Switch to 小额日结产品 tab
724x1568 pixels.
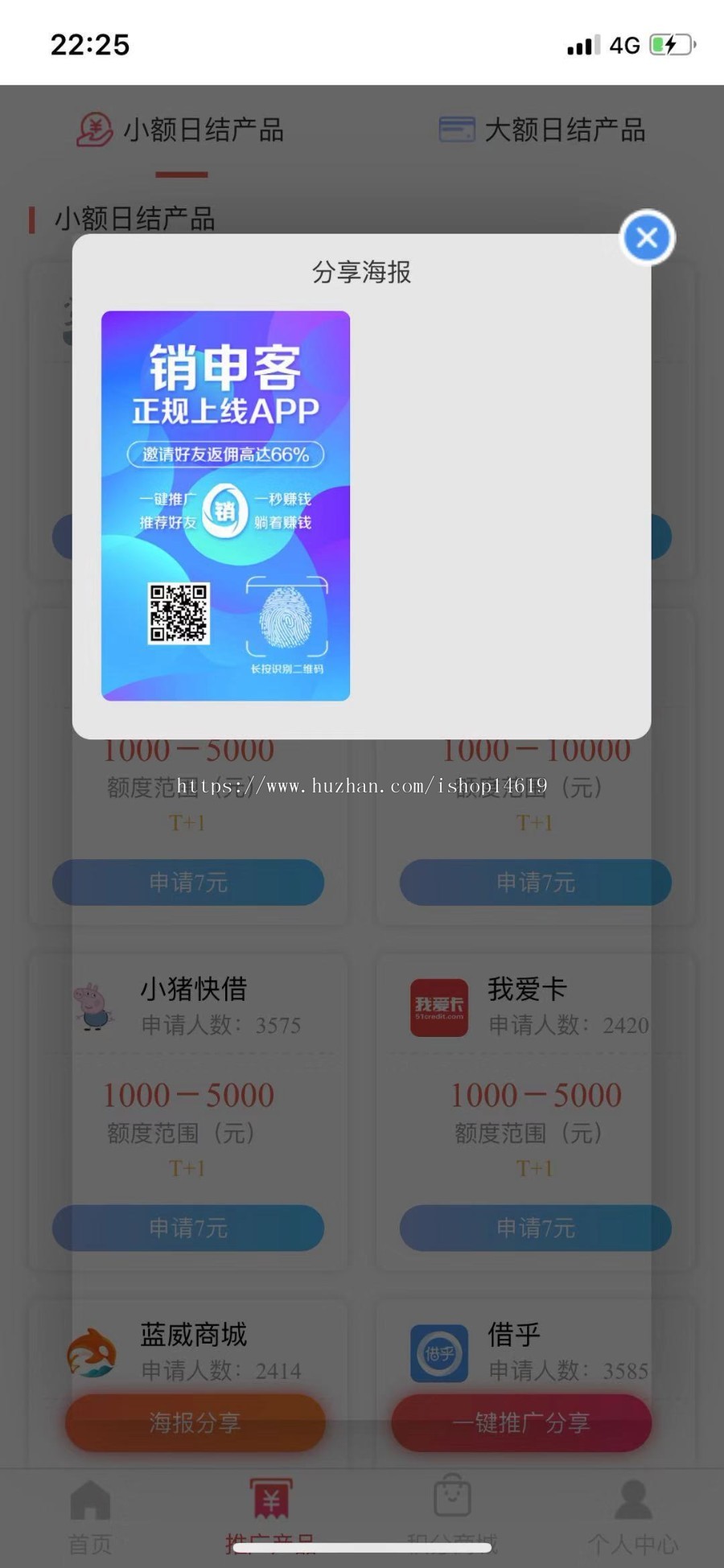181,130
